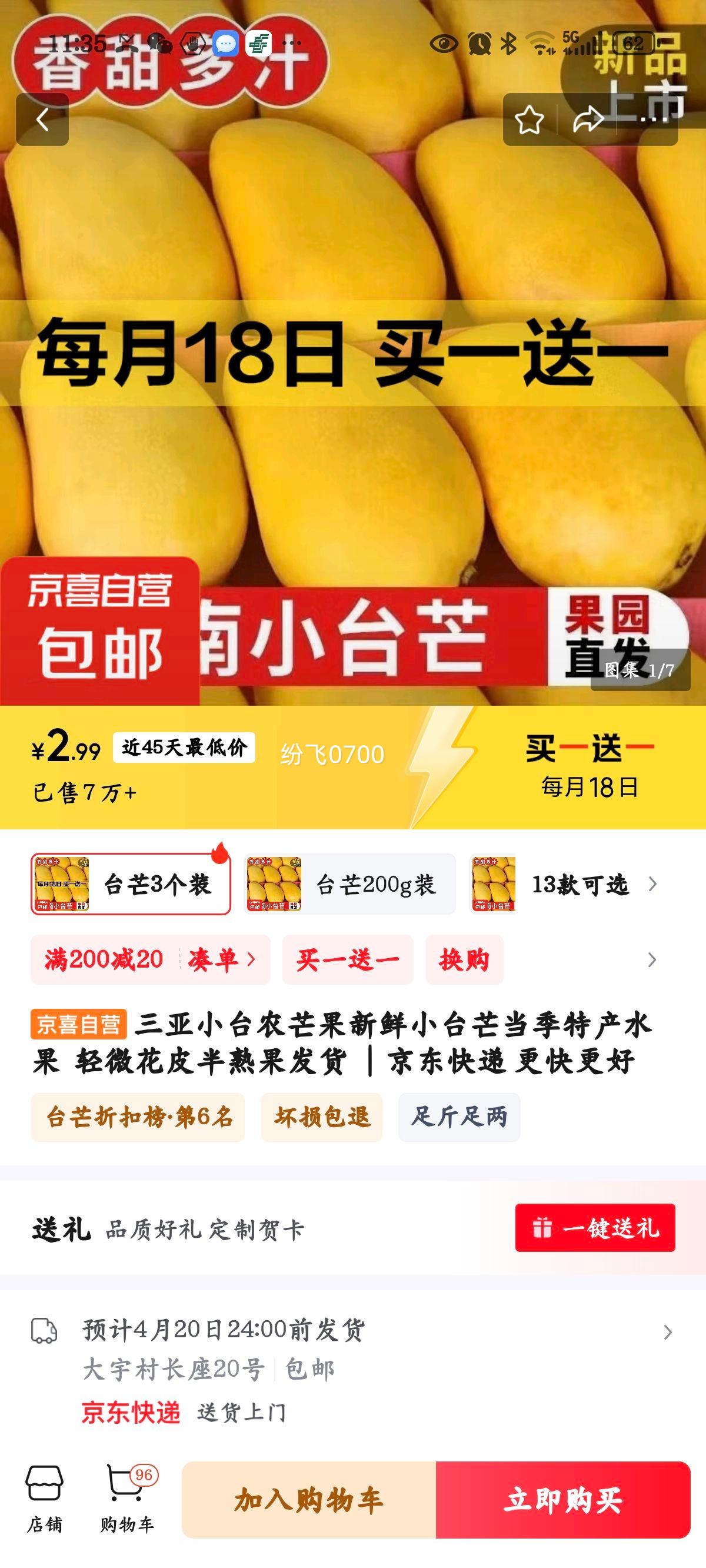This screenshot has width=706, height=1568.
Task: Tap the 买一送一 promotion chip
Action: pyautogui.click(x=348, y=960)
